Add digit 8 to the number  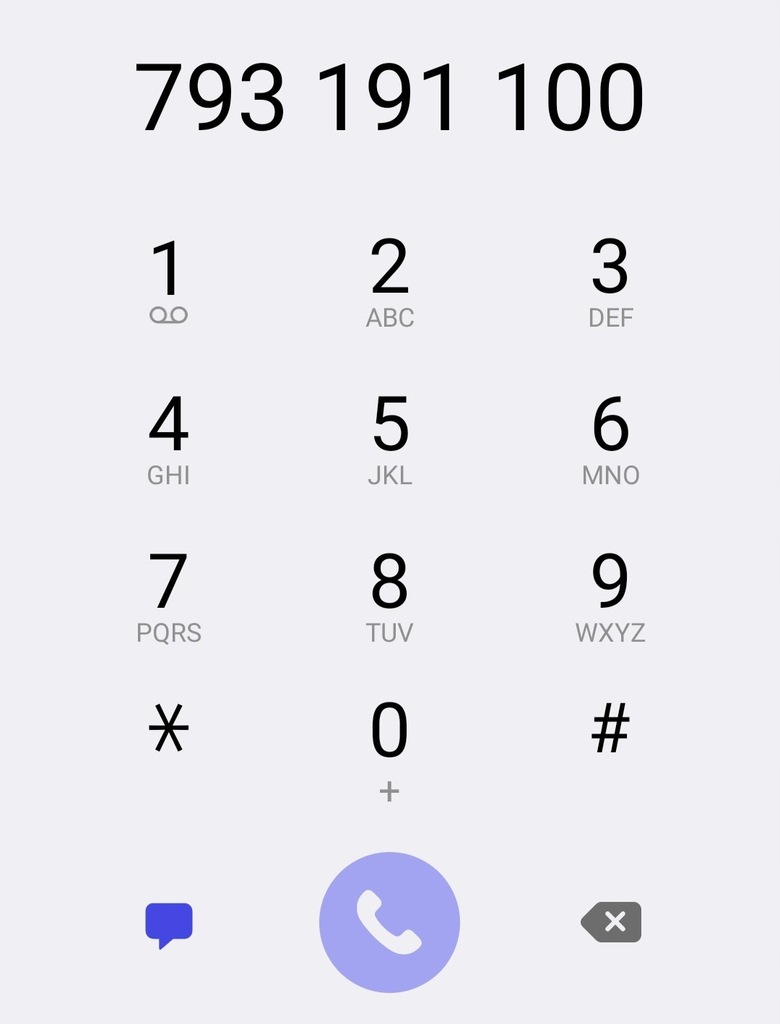pyautogui.click(x=389, y=597)
